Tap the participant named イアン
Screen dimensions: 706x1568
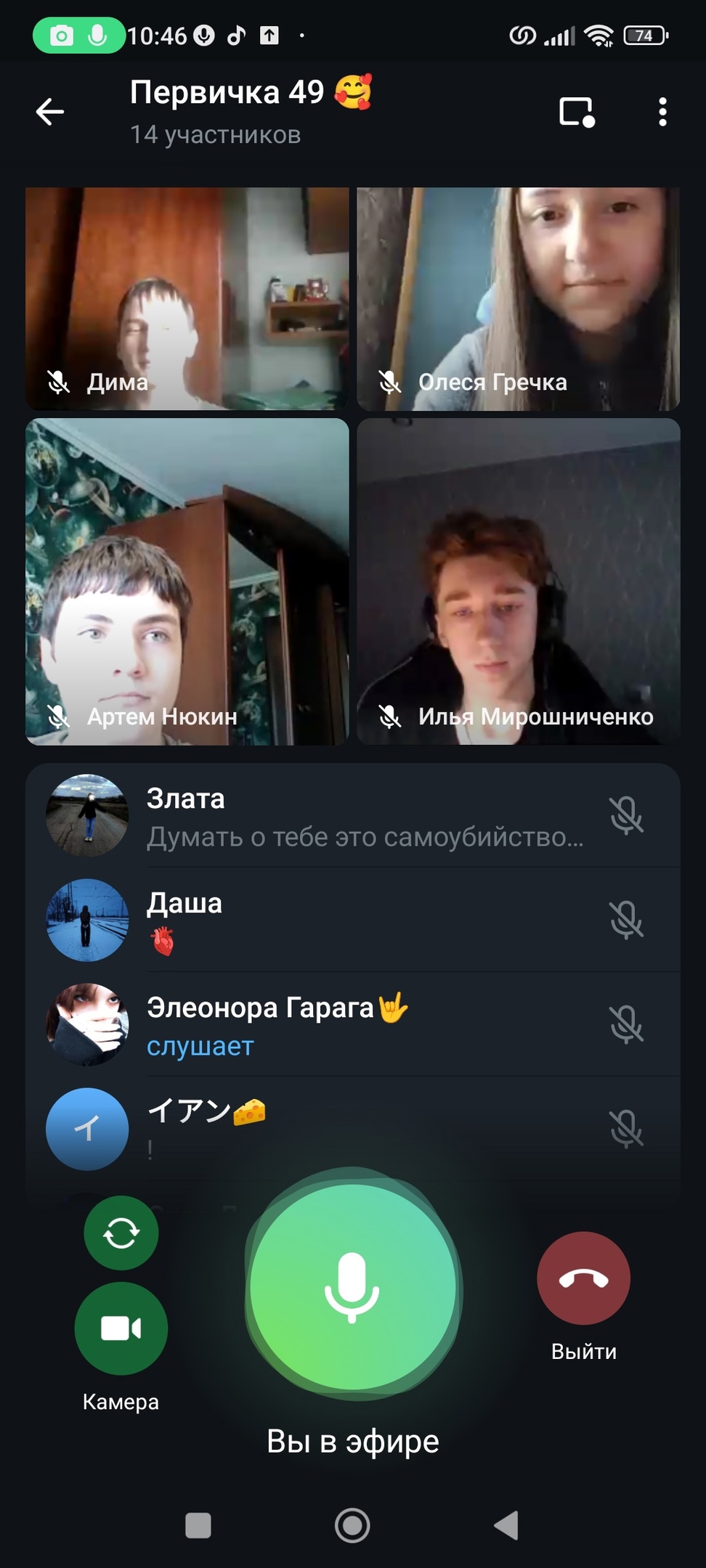pyautogui.click(x=353, y=1129)
